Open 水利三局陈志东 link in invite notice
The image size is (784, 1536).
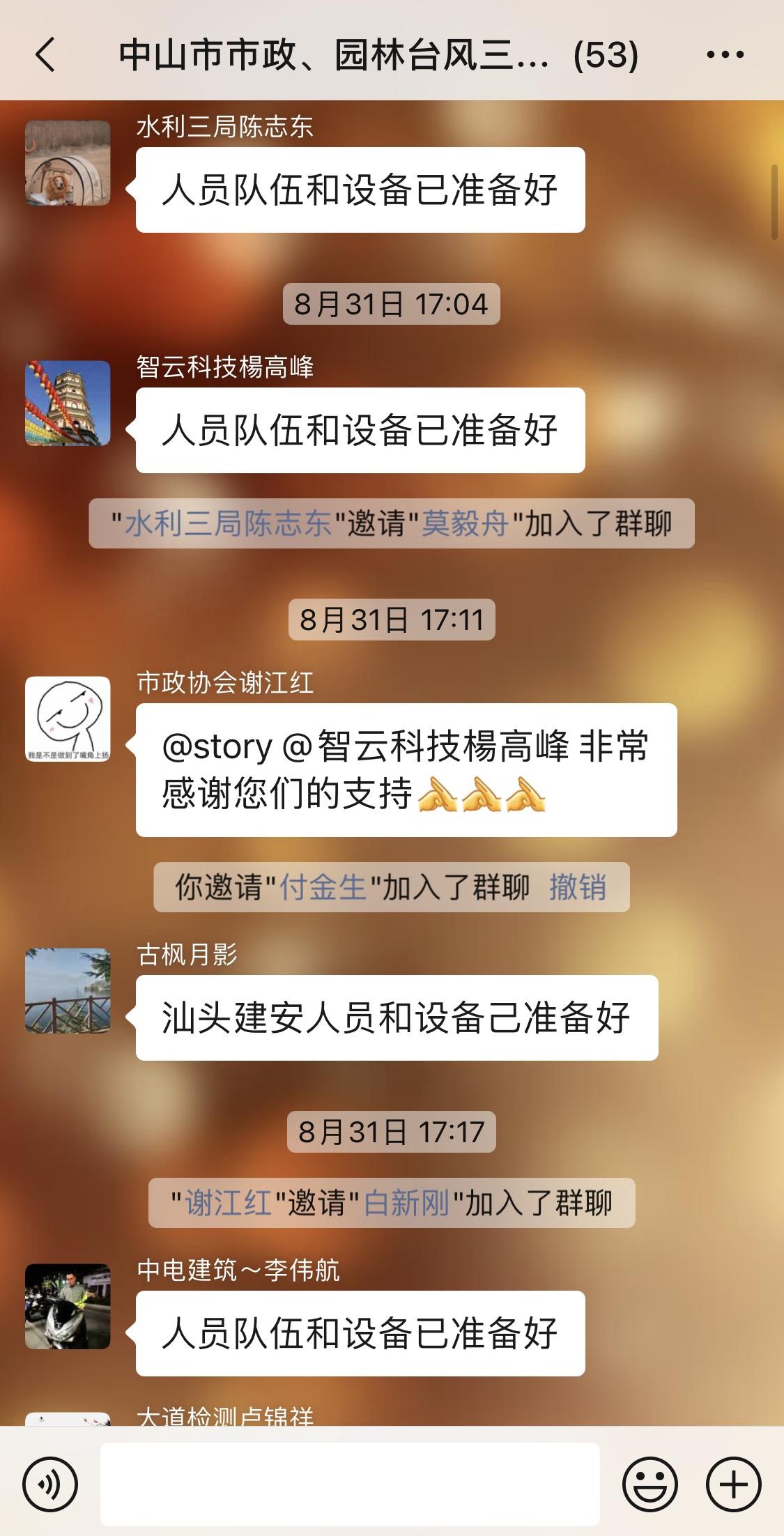click(228, 523)
